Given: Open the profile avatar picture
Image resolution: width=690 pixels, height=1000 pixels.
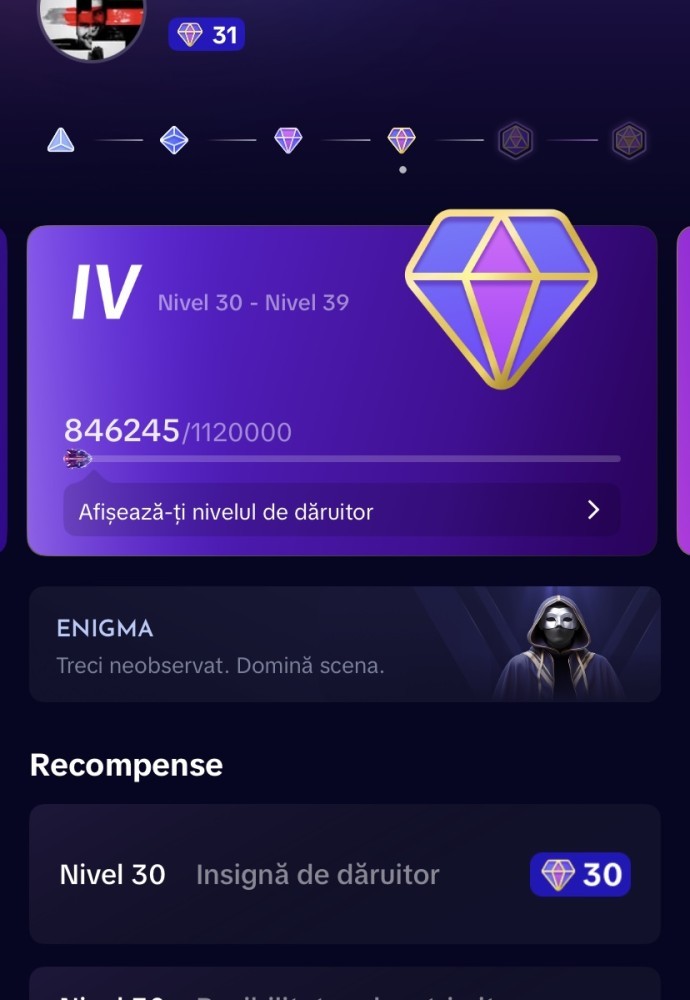Looking at the screenshot, I should point(92,25).
